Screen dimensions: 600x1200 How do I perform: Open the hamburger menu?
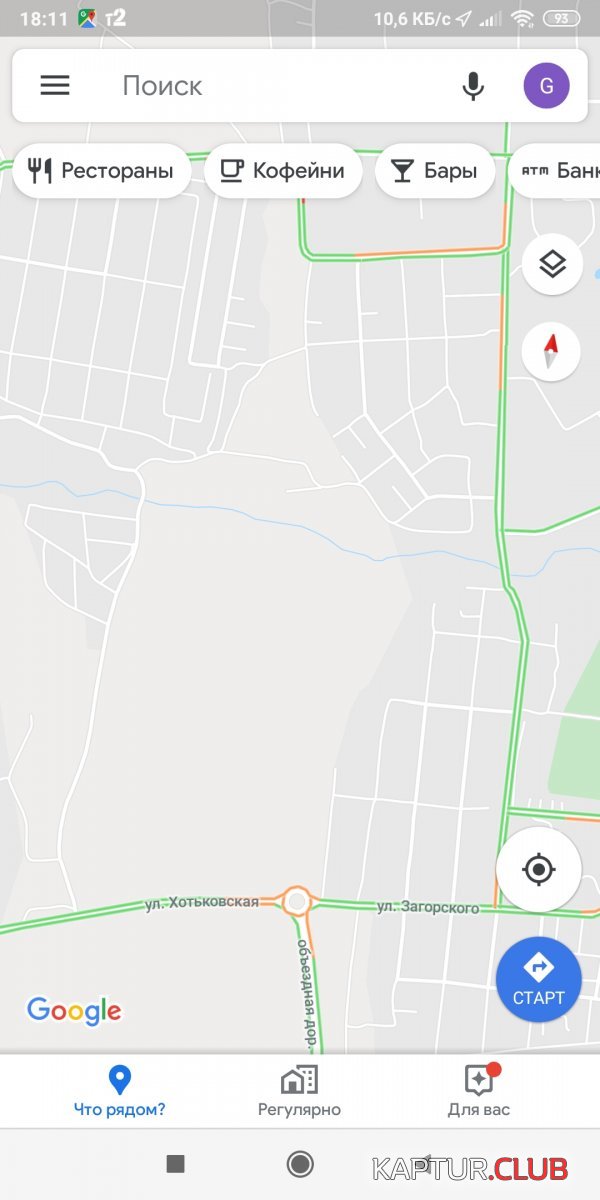[x=55, y=86]
